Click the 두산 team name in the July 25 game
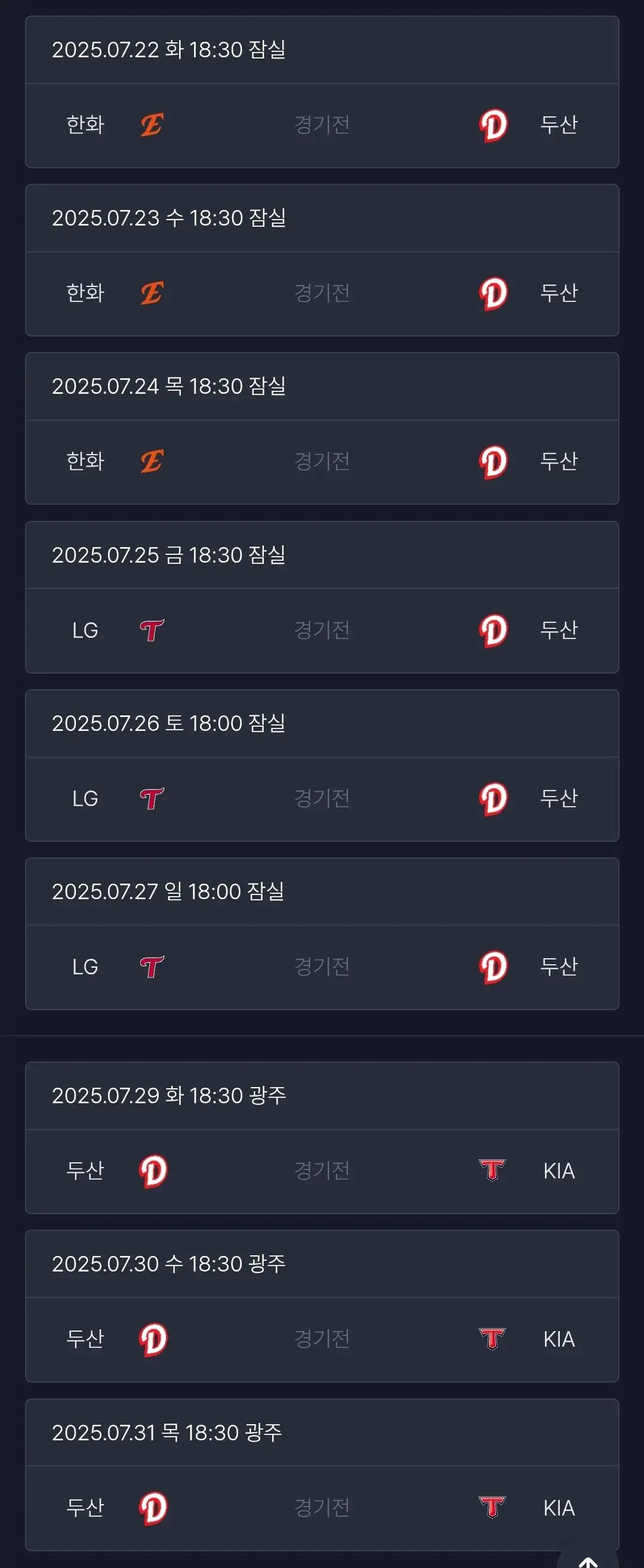The height and width of the screenshot is (1568, 644). point(559,630)
